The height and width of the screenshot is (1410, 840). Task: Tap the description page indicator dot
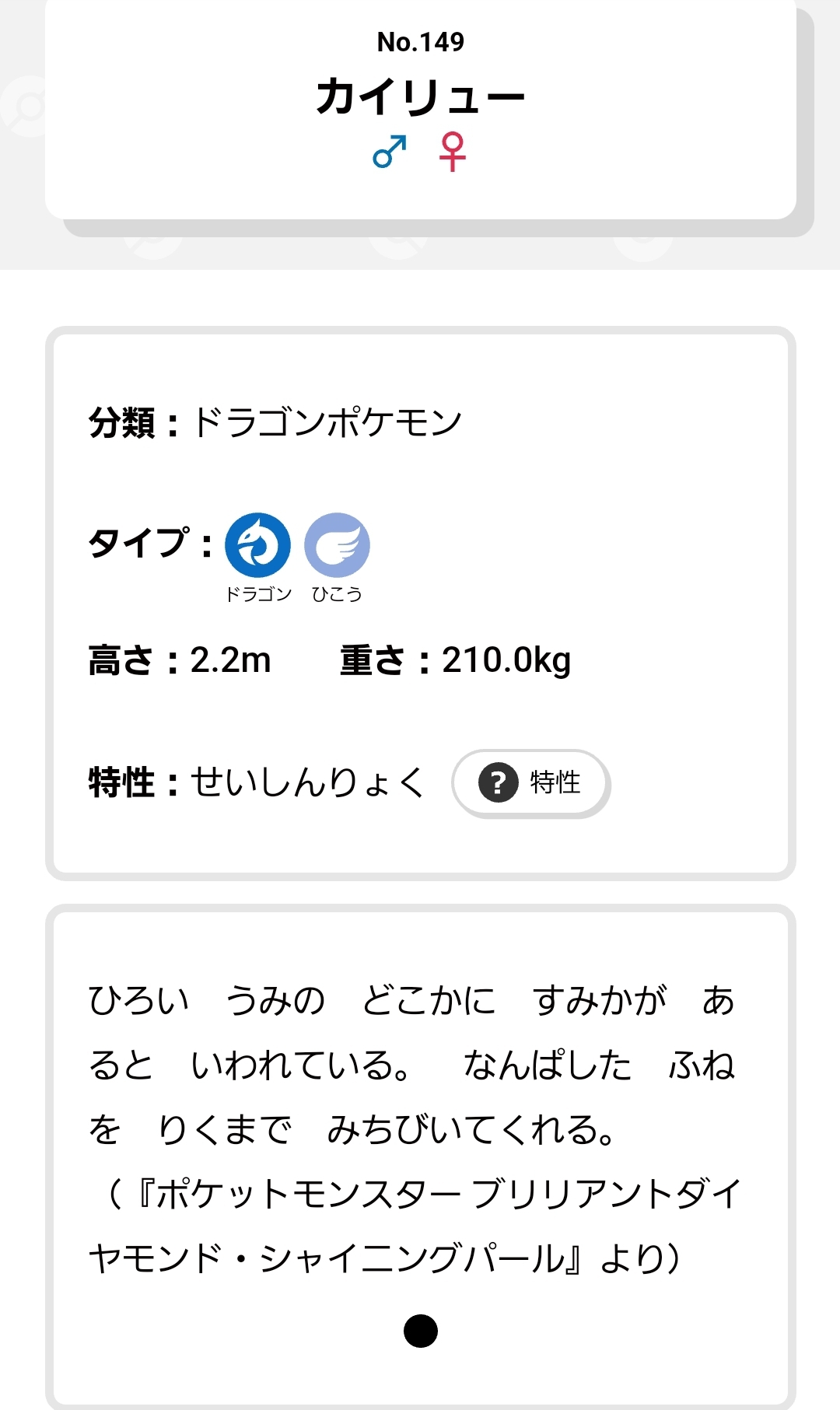click(421, 1331)
